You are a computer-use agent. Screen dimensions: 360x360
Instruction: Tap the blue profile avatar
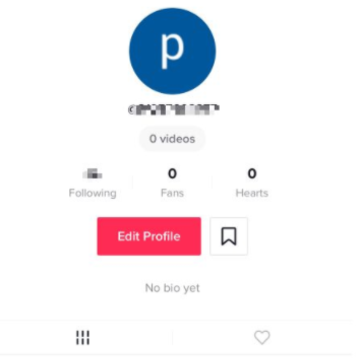coord(172,51)
